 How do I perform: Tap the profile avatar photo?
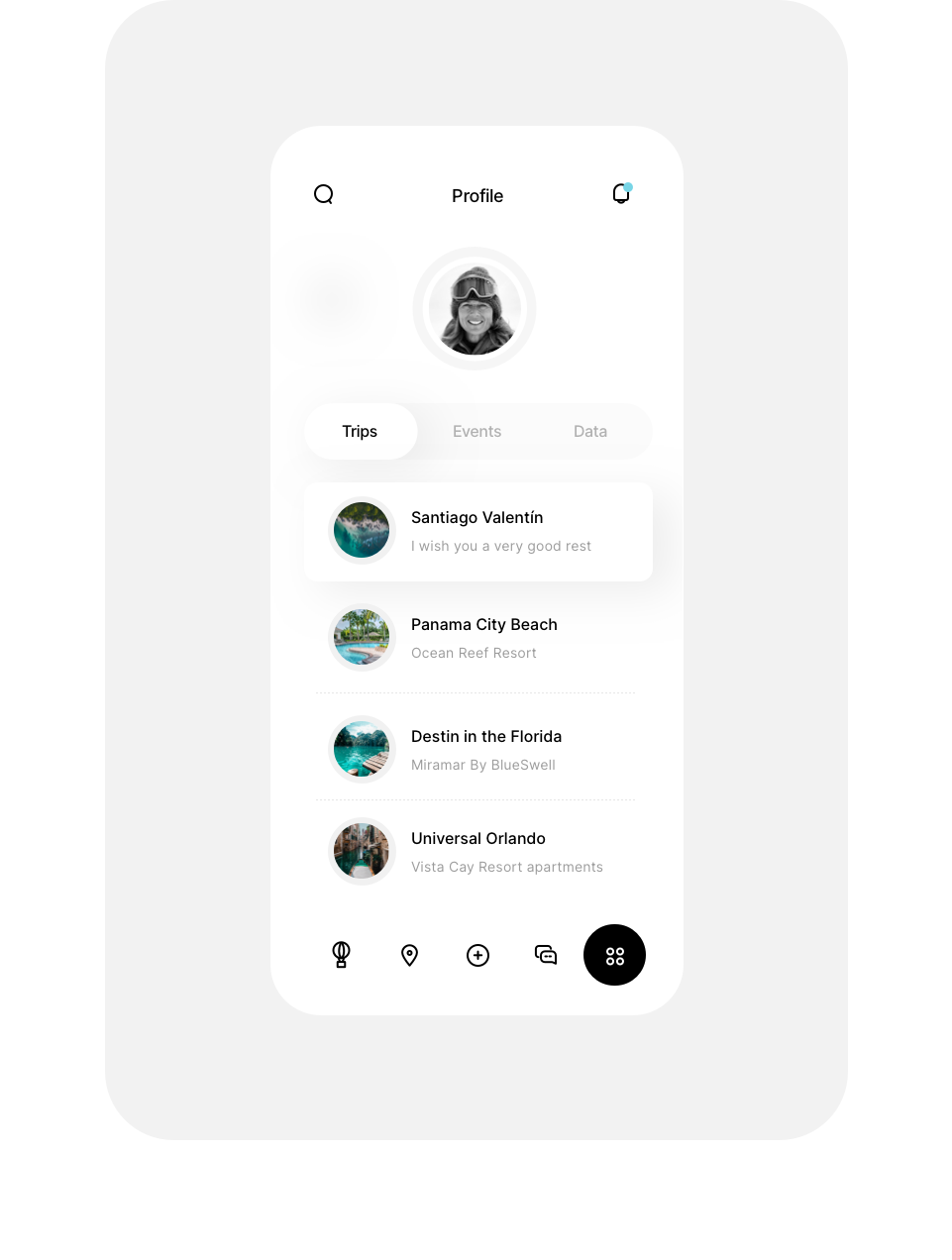[x=475, y=308]
